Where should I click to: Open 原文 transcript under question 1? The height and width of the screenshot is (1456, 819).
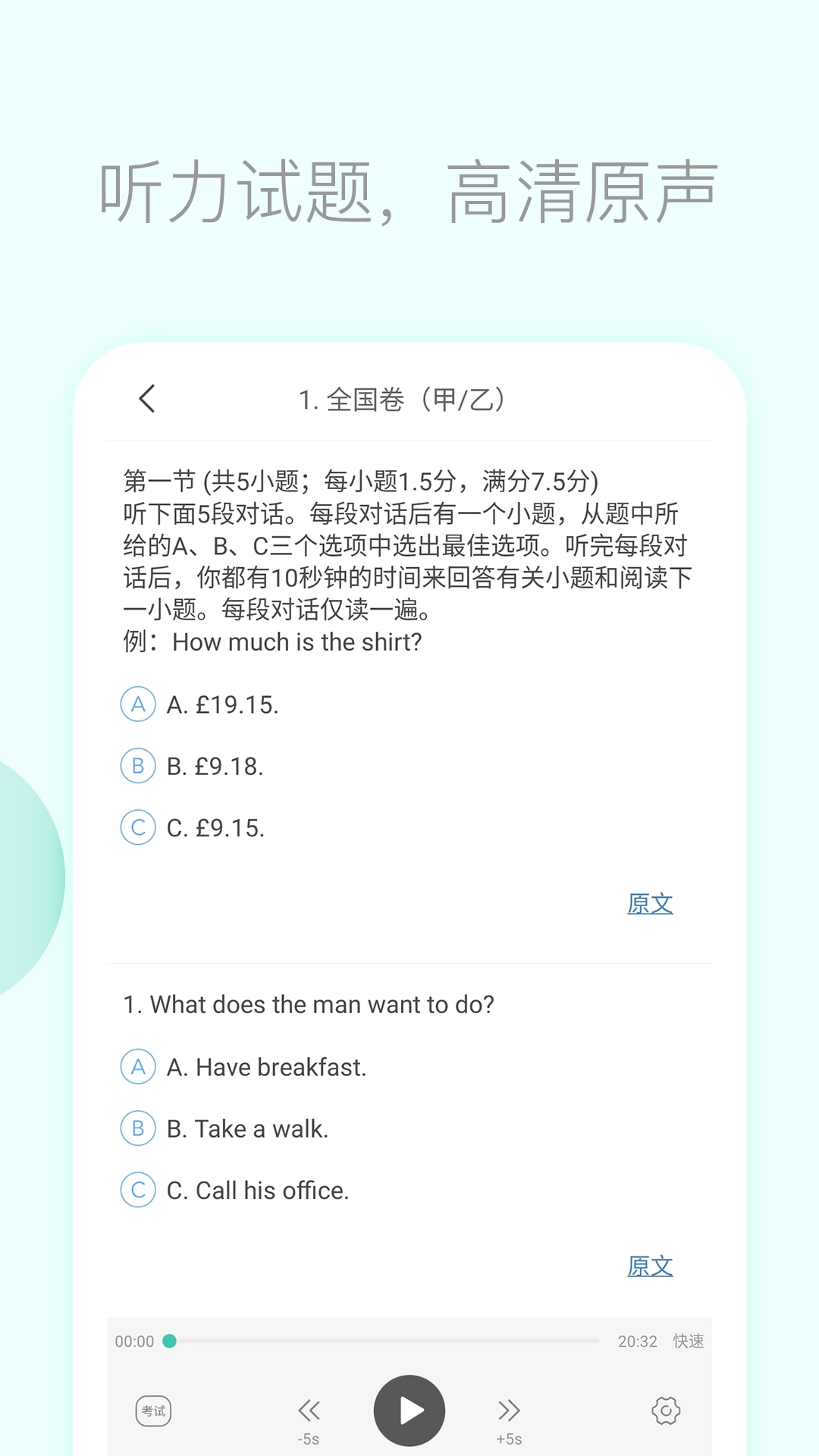650,1265
